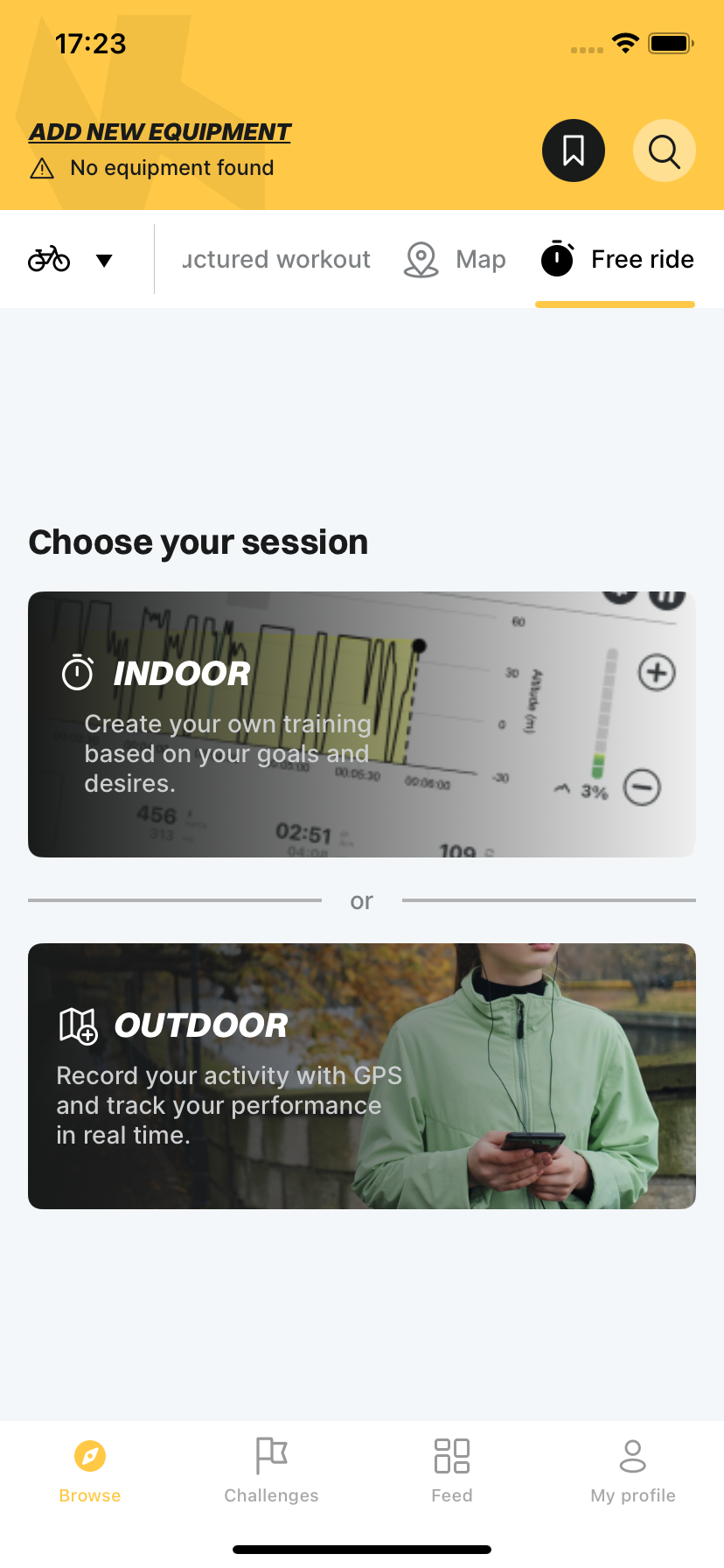Open the saved bookmarks icon

click(x=574, y=150)
